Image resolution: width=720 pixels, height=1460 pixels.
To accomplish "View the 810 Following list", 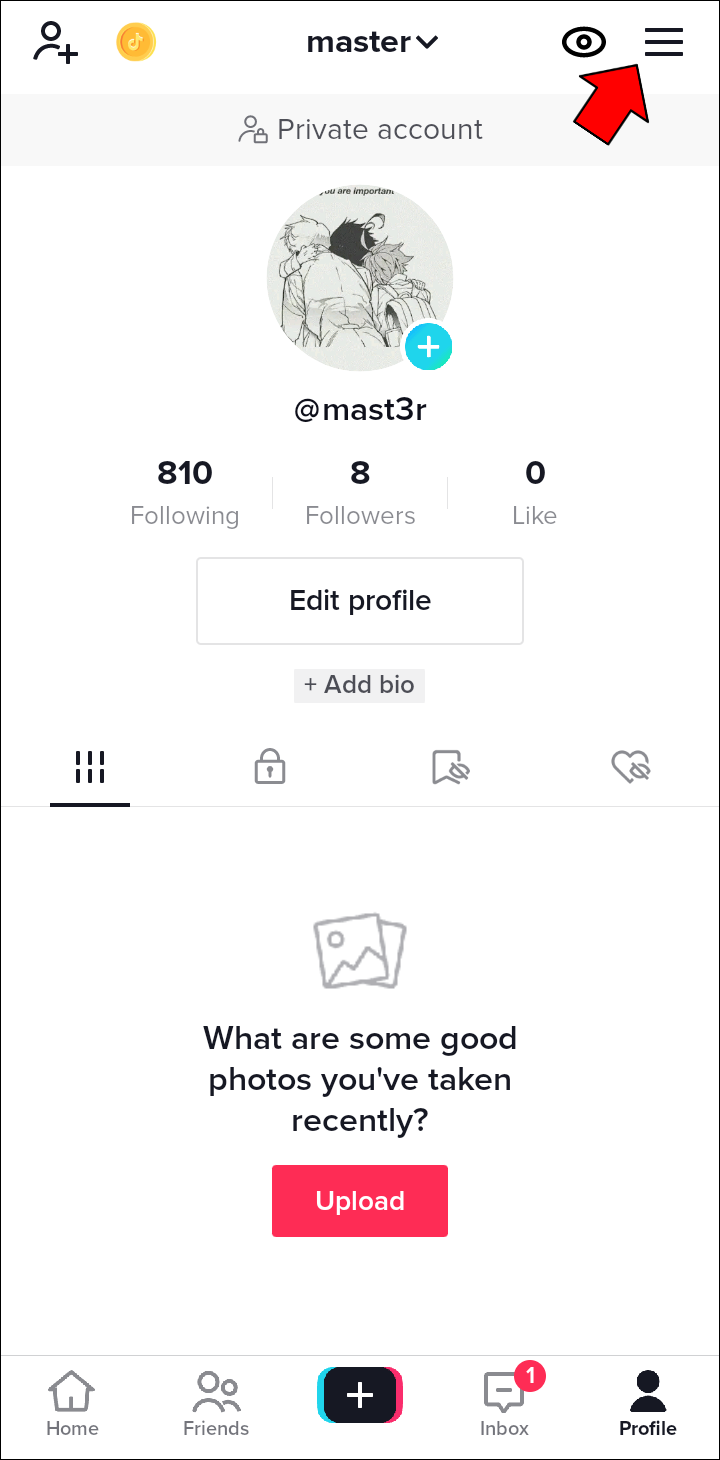I will [x=185, y=492].
